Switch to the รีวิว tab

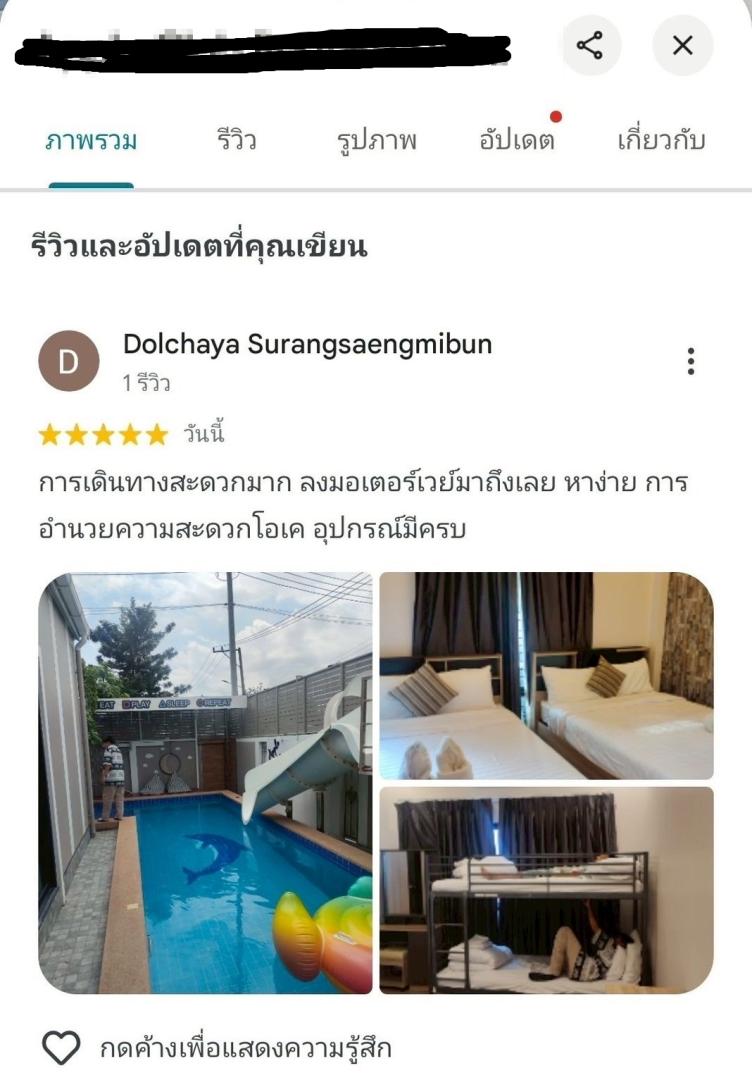pyautogui.click(x=237, y=140)
